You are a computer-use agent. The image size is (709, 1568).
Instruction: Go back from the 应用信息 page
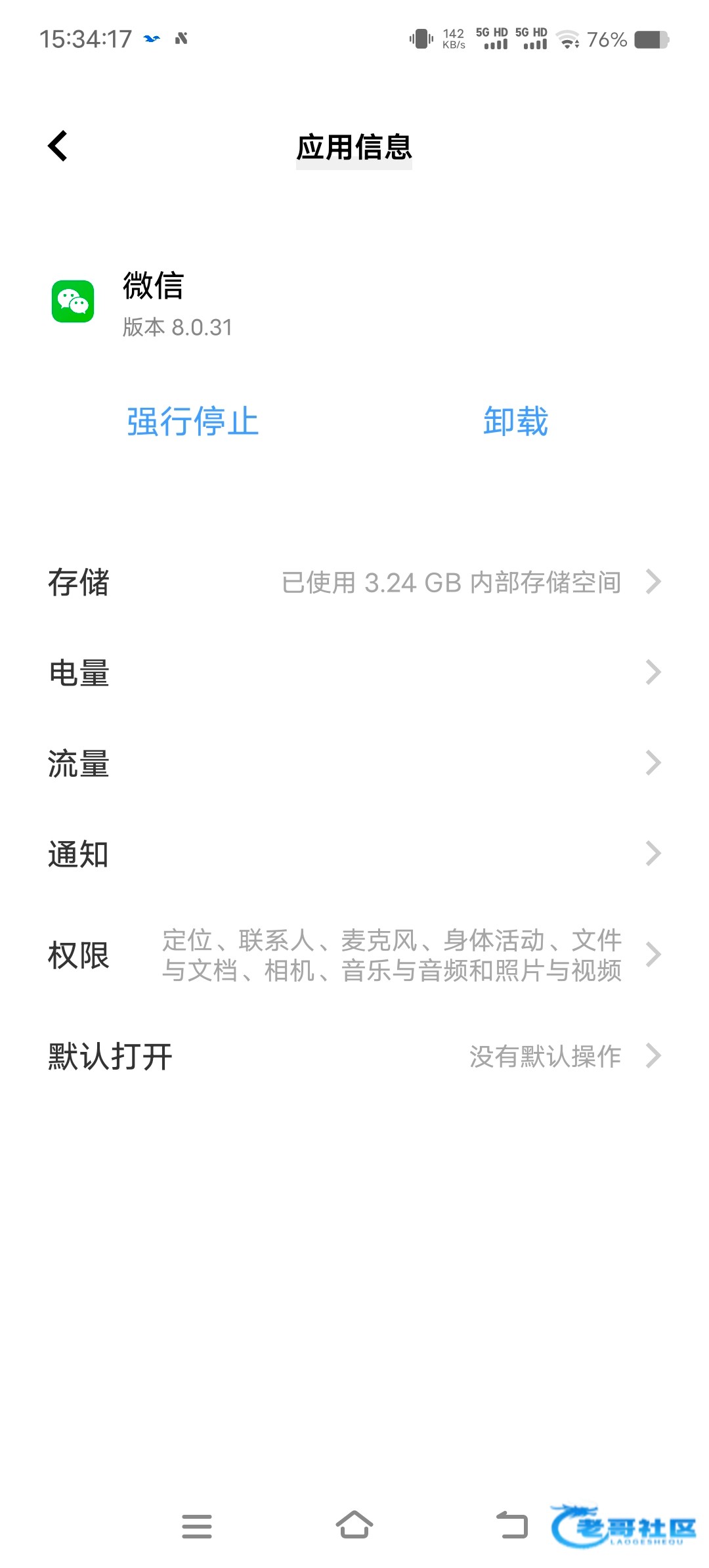click(x=58, y=146)
